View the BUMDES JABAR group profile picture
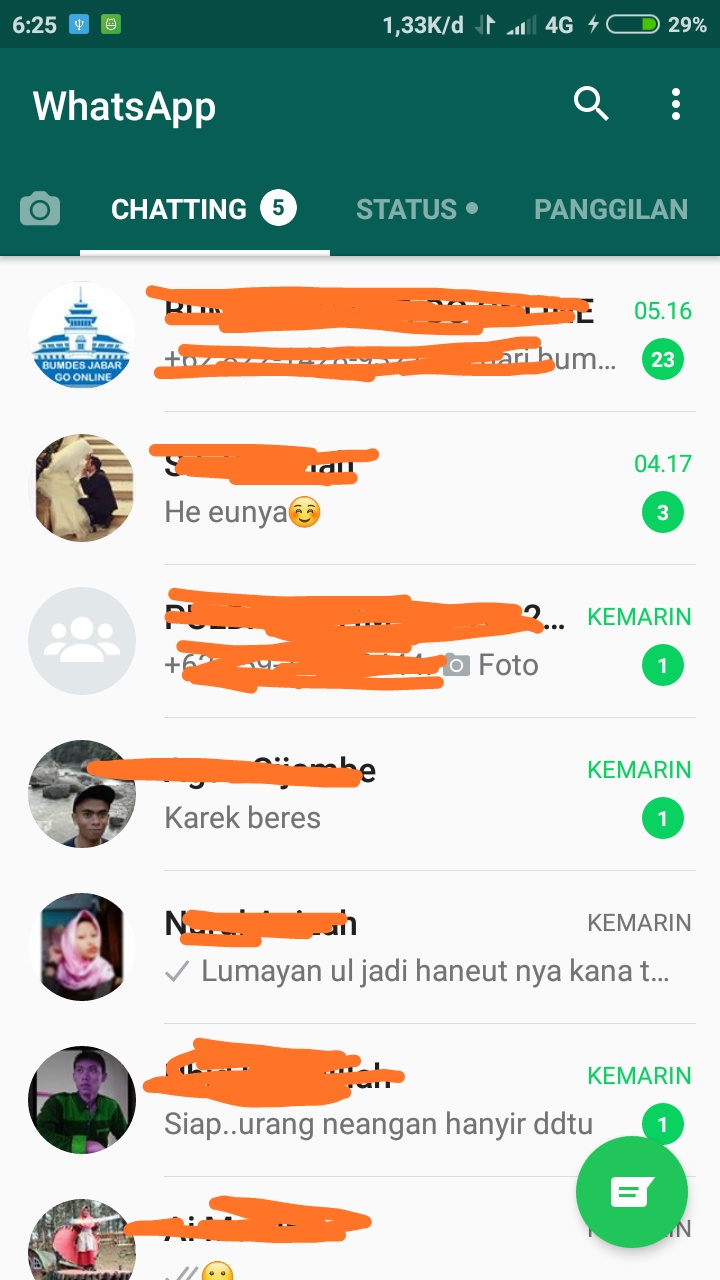Viewport: 720px width, 1280px height. click(x=82, y=336)
